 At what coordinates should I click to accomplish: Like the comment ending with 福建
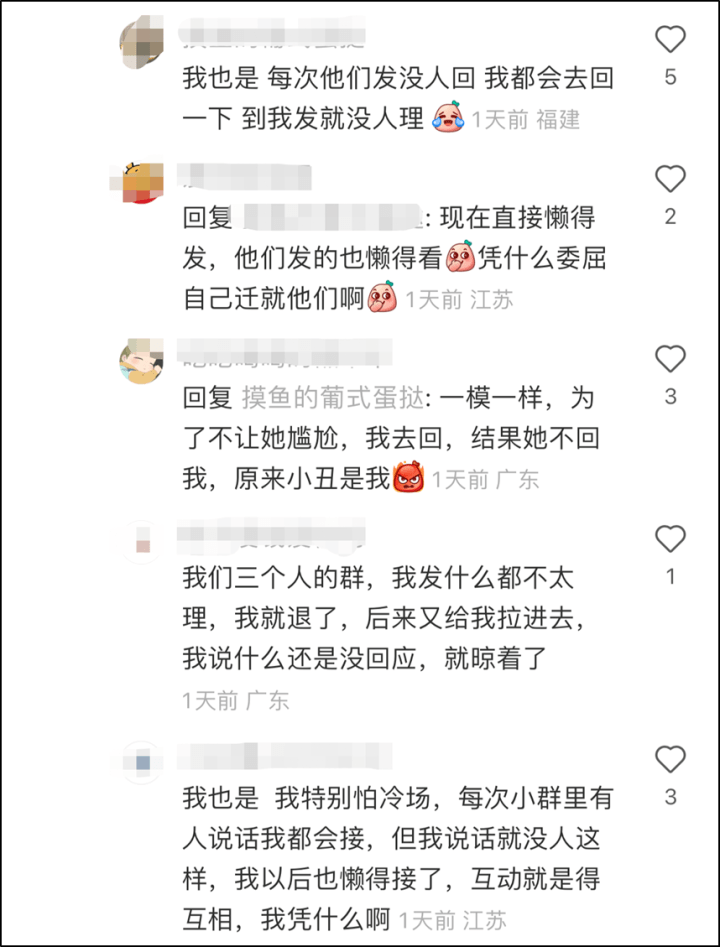[x=669, y=40]
